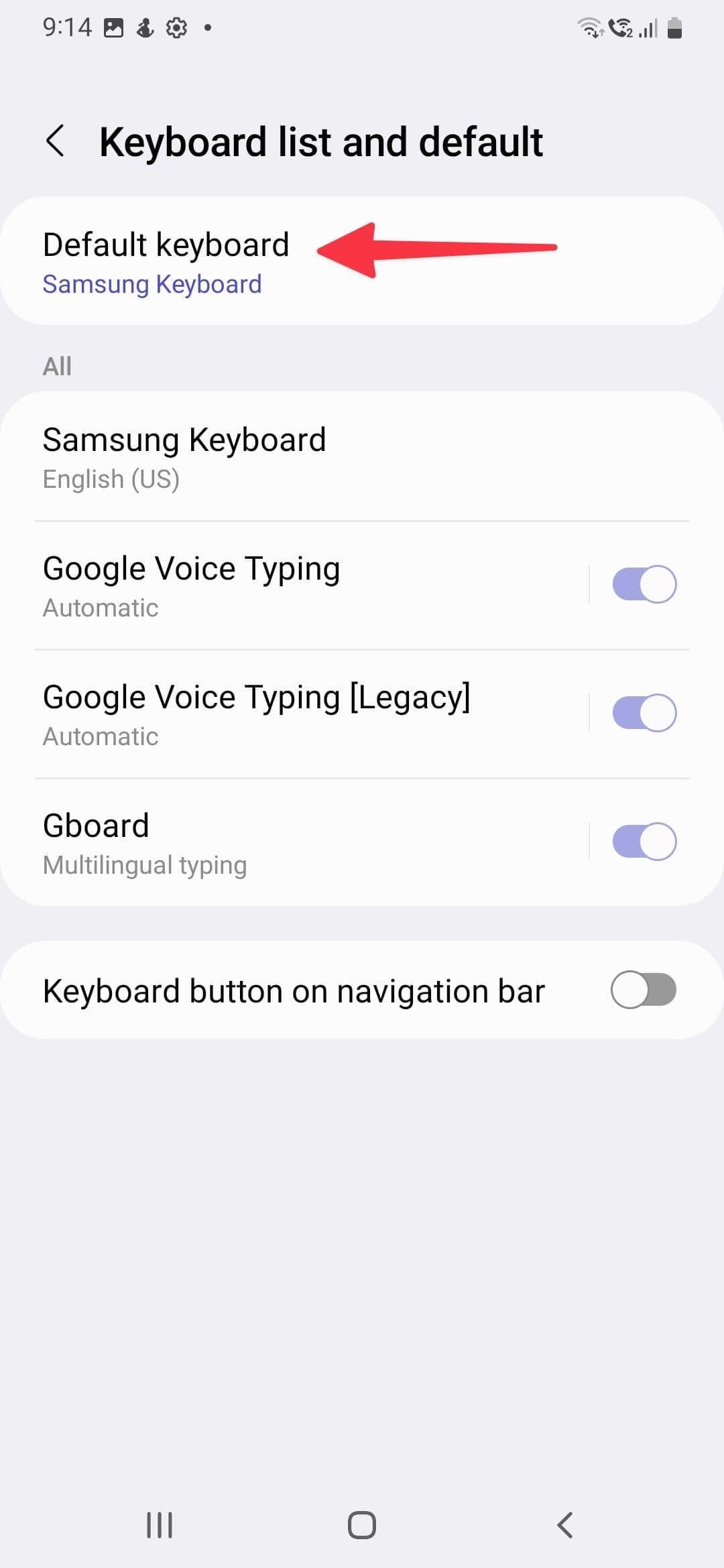Disable the Google Voice Typing toggle
Viewport: 724px width, 1568px height.
click(x=643, y=584)
